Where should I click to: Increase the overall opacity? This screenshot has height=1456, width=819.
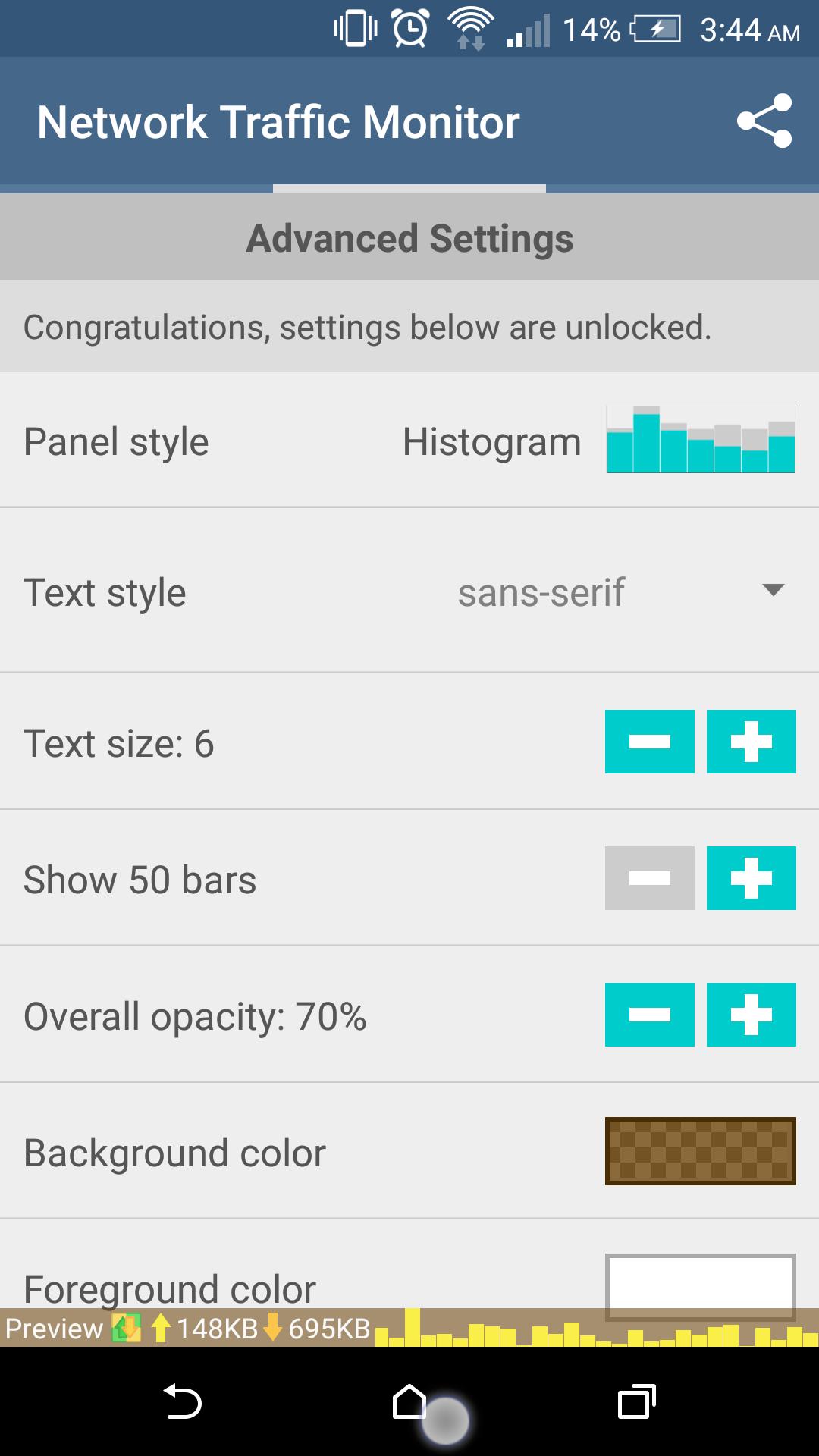pos(751,1015)
